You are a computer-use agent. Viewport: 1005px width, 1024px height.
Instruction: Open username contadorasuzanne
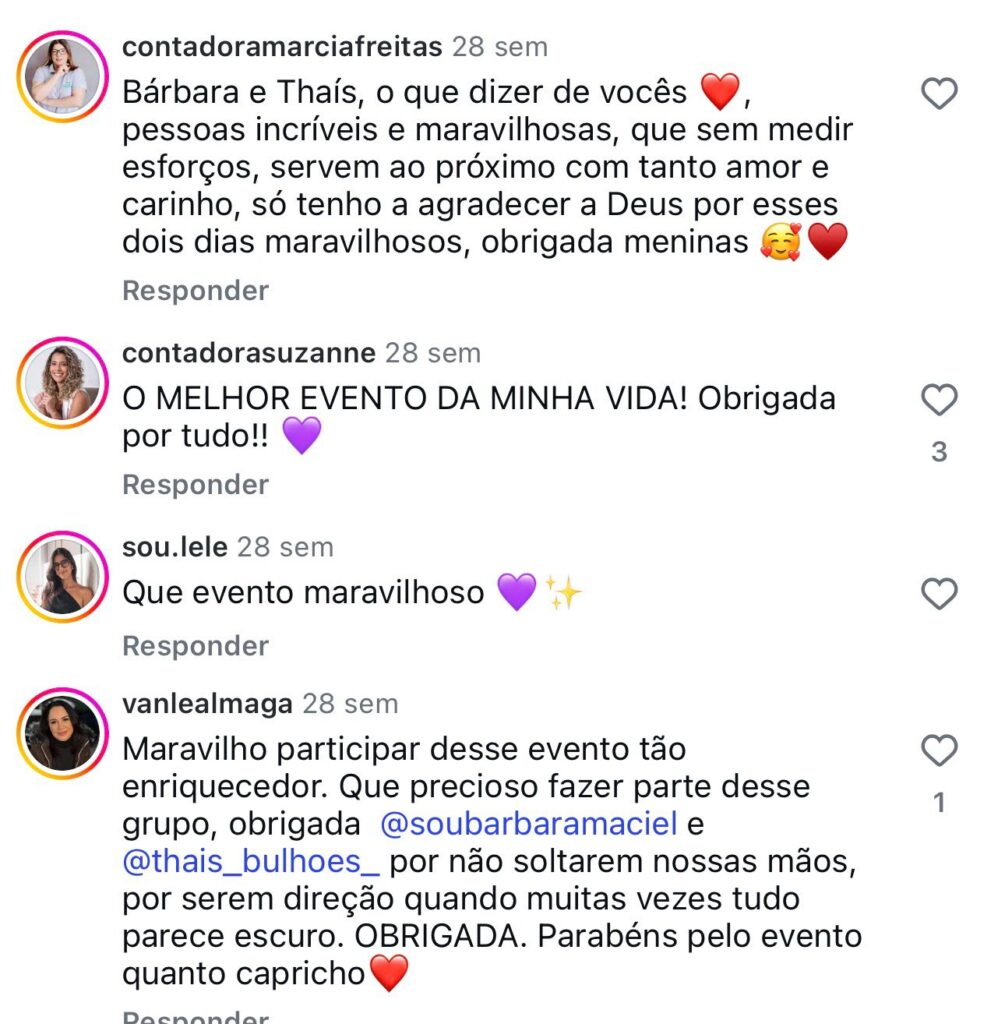248,353
